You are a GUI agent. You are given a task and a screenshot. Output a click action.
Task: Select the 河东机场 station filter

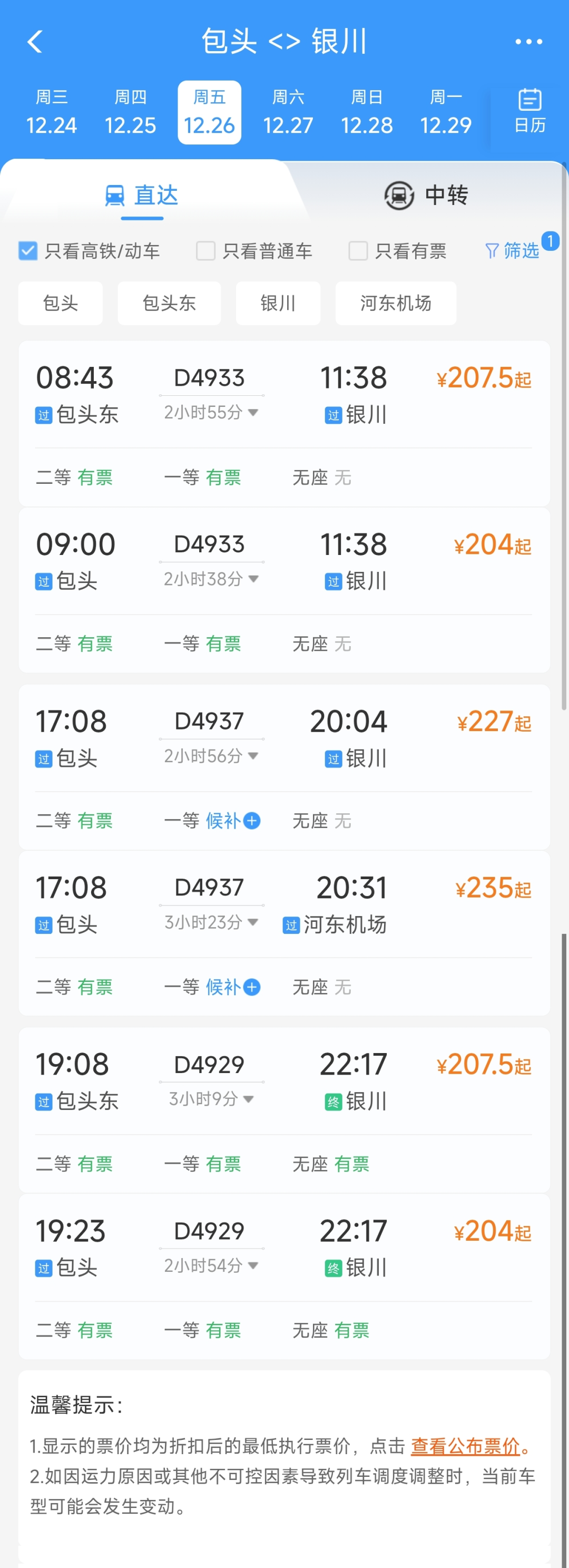point(395,303)
